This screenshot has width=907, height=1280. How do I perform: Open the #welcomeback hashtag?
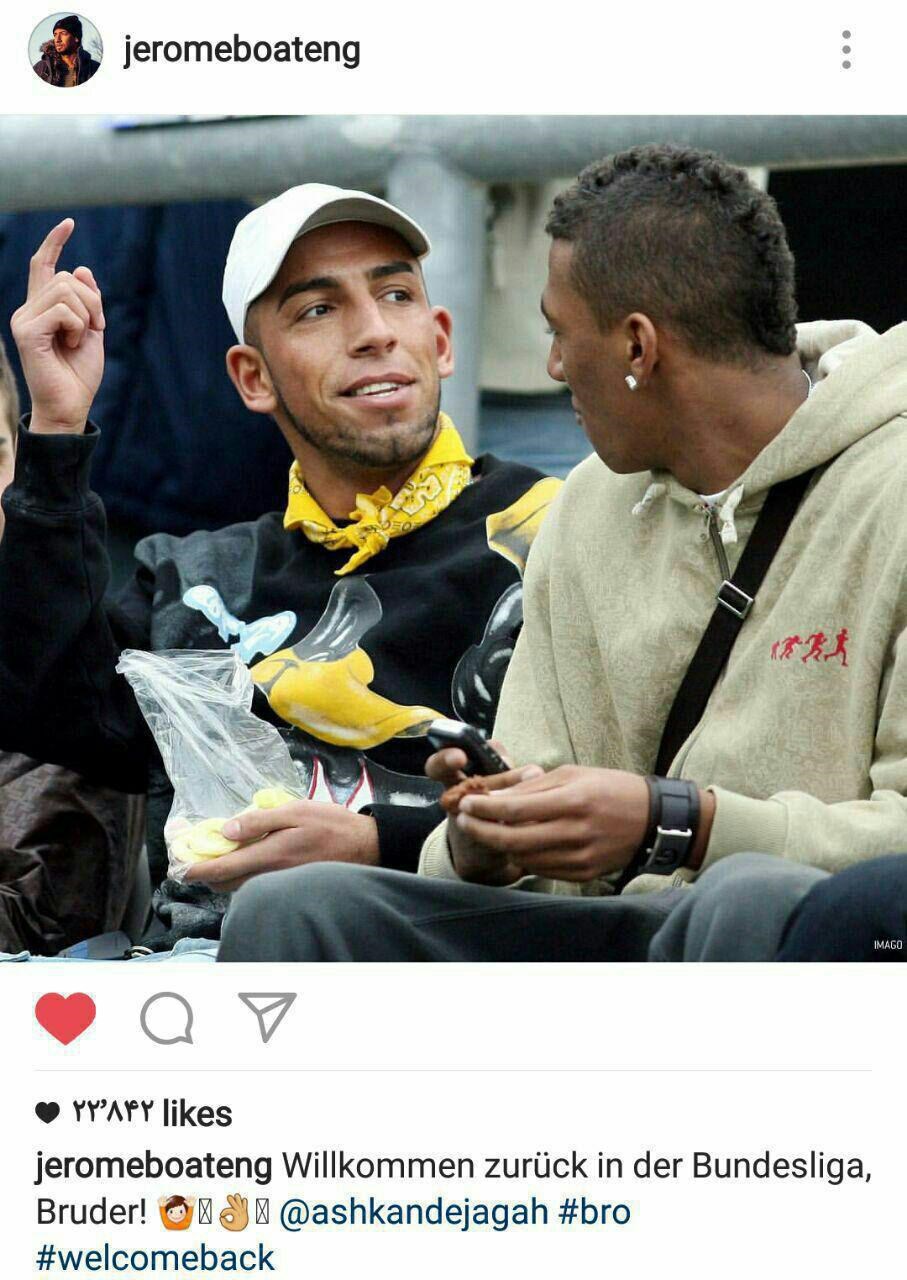point(155,1258)
